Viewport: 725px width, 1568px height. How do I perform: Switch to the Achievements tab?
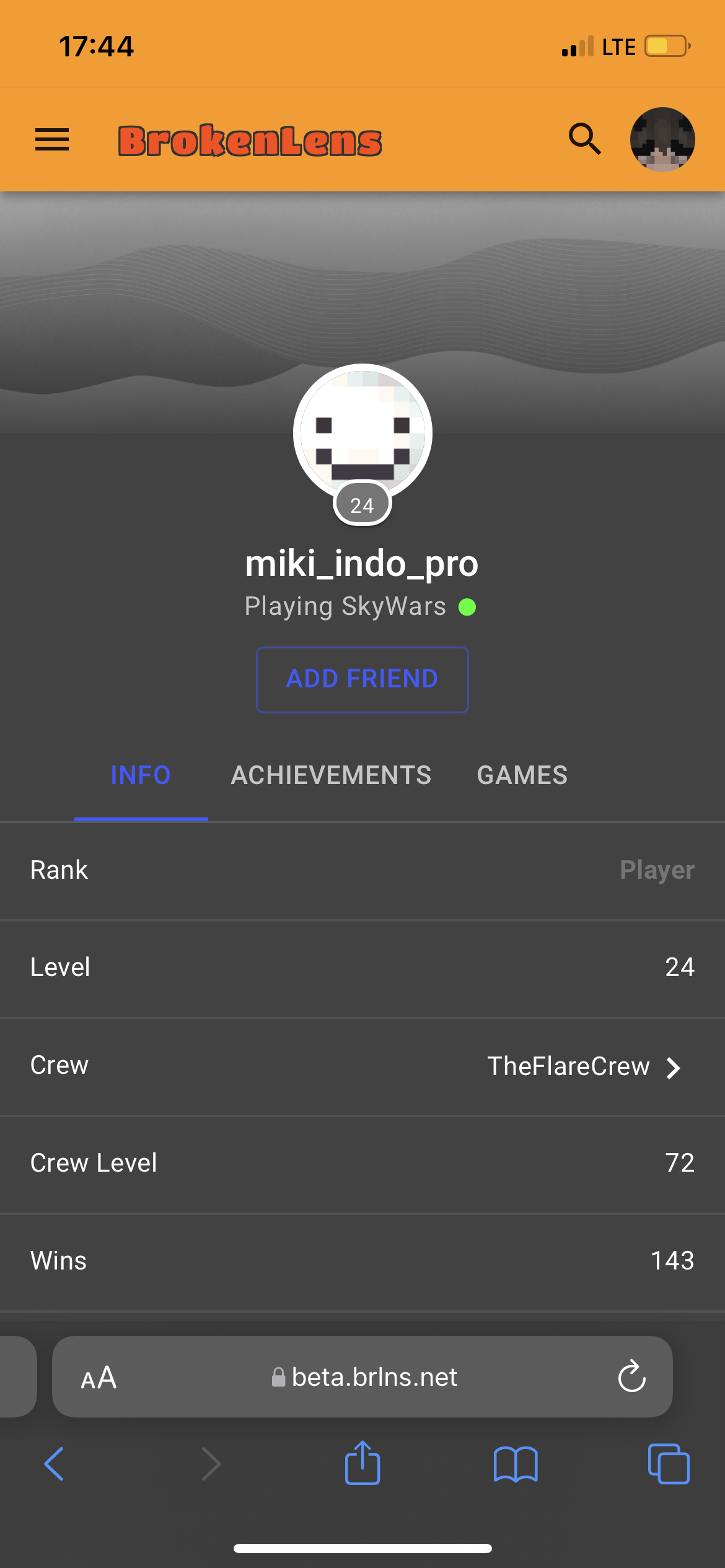coord(331,775)
